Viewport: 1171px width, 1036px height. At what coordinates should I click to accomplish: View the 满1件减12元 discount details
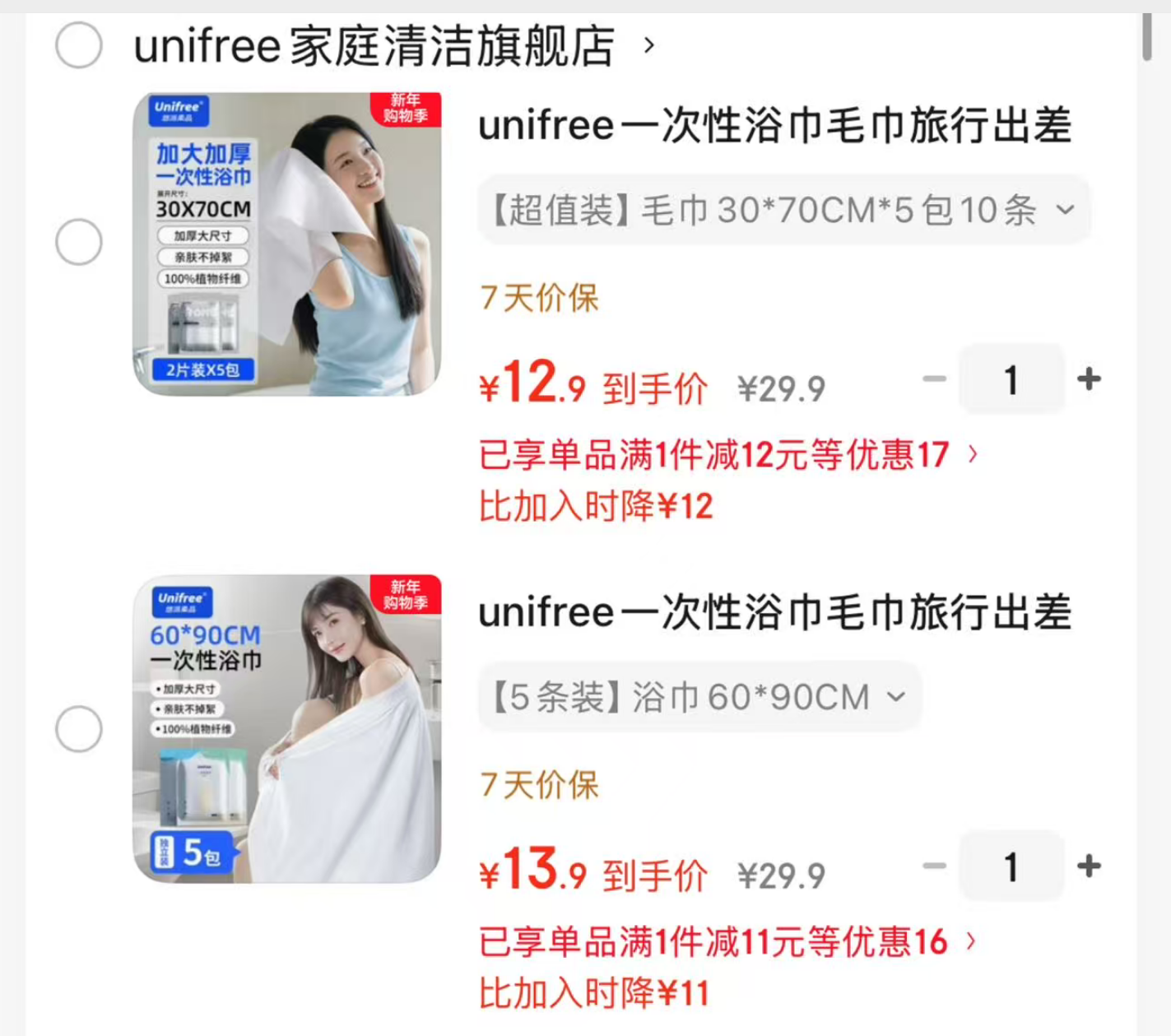coord(727,454)
